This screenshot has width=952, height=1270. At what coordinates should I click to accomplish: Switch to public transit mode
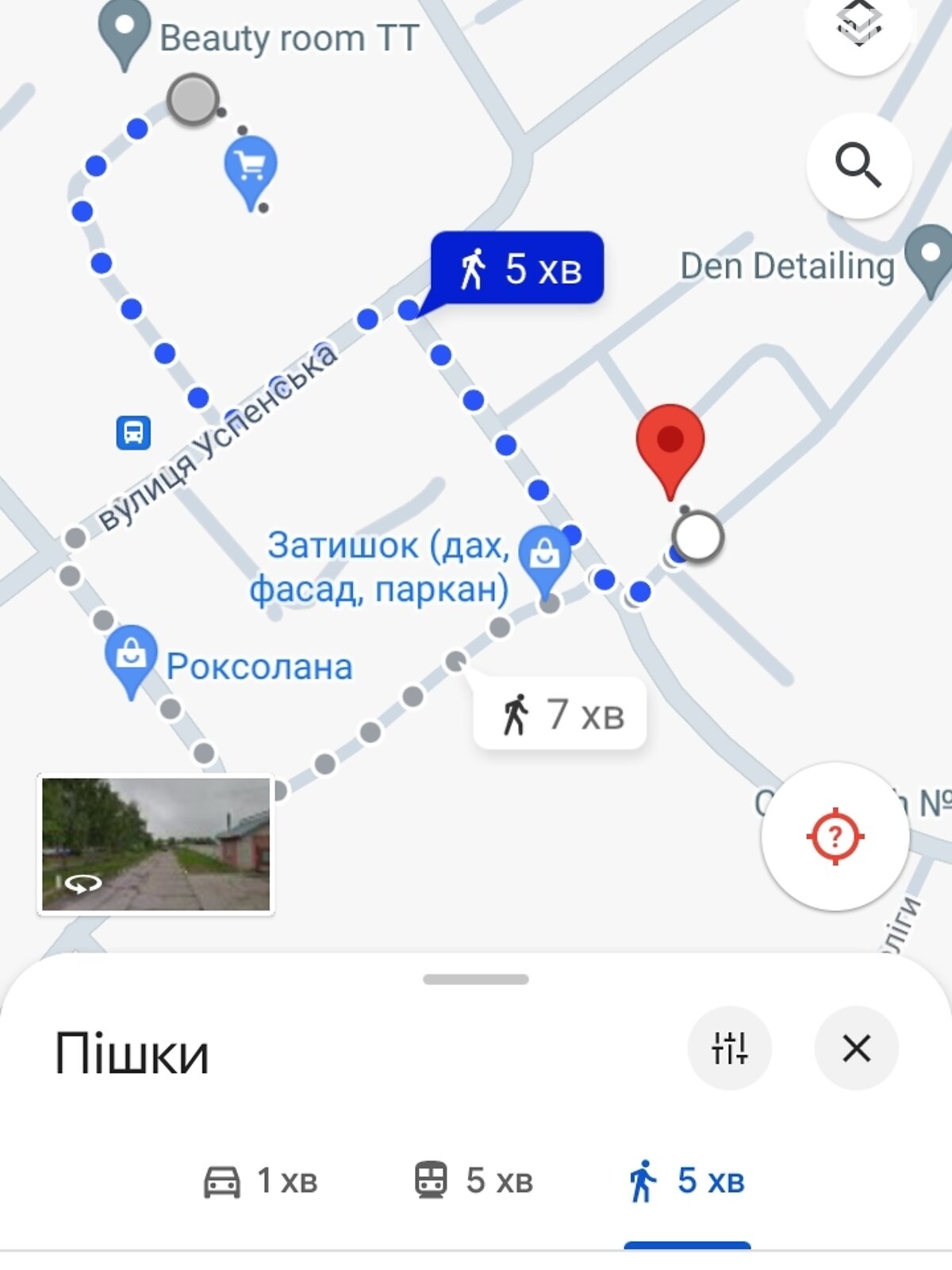point(474,1181)
